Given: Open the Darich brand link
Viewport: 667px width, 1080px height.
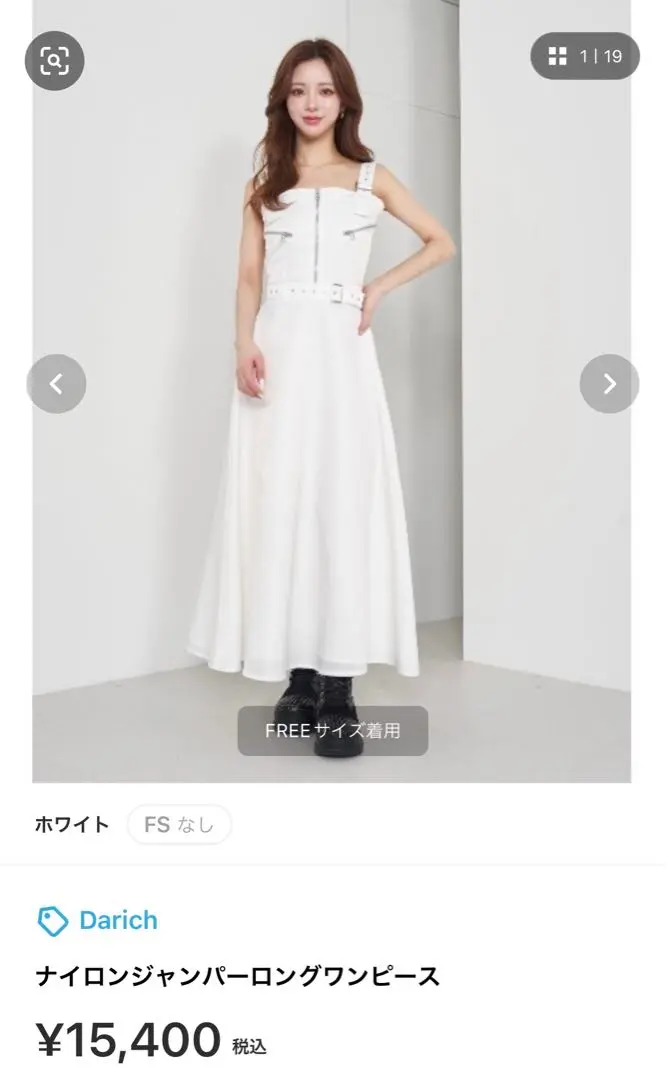Looking at the screenshot, I should (98, 920).
